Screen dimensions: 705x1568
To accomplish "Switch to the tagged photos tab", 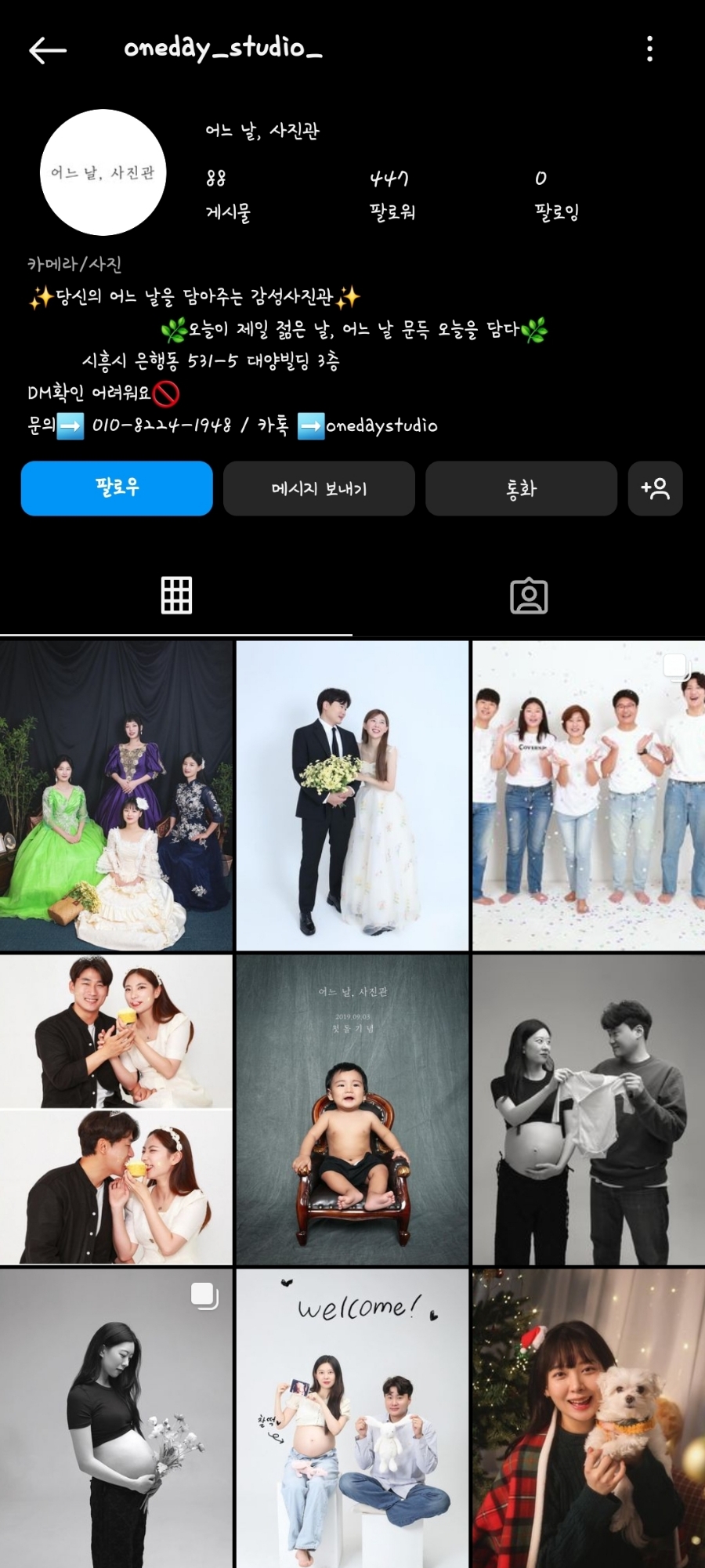I will [x=529, y=596].
